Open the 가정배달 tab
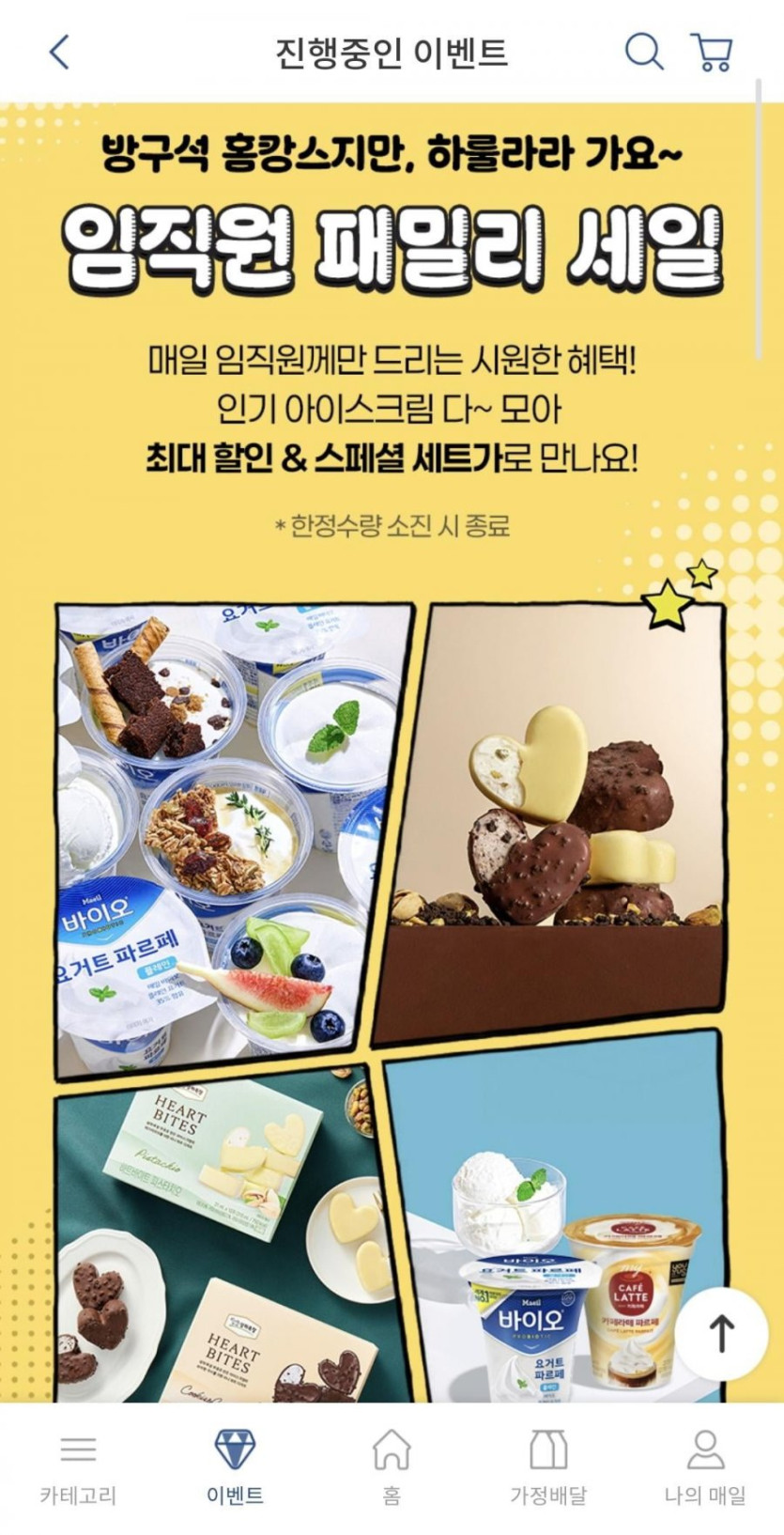 (548, 1468)
